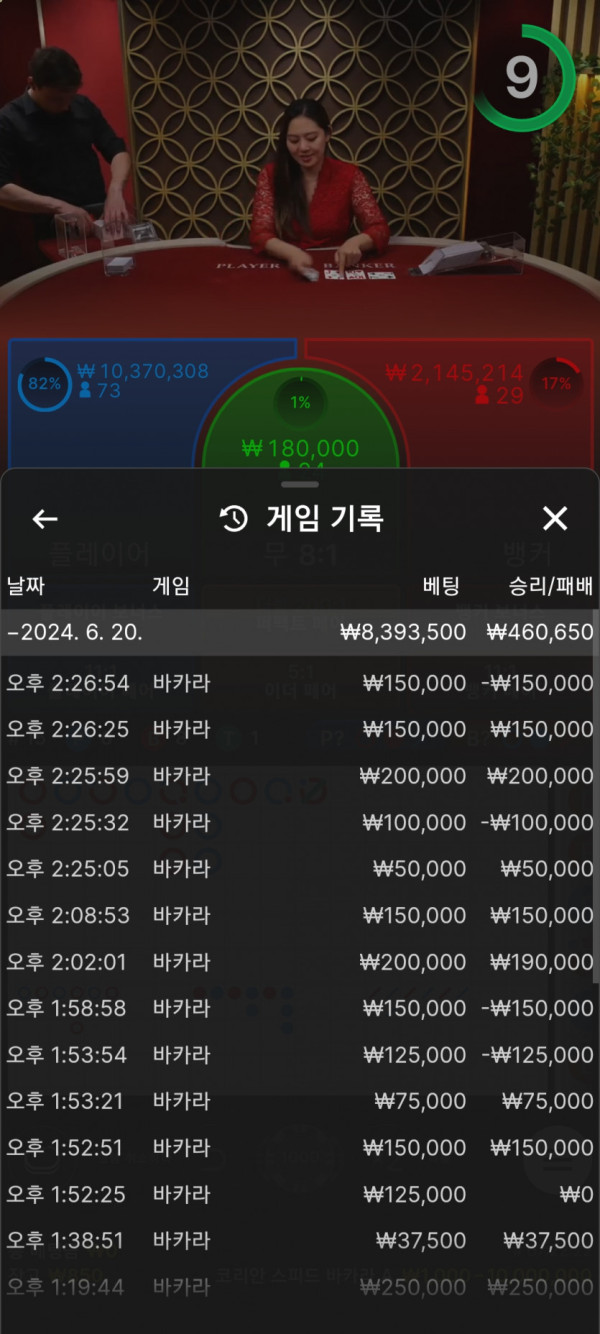View the 오후 2:25:05 game details
600x1334 pixels.
[298, 868]
